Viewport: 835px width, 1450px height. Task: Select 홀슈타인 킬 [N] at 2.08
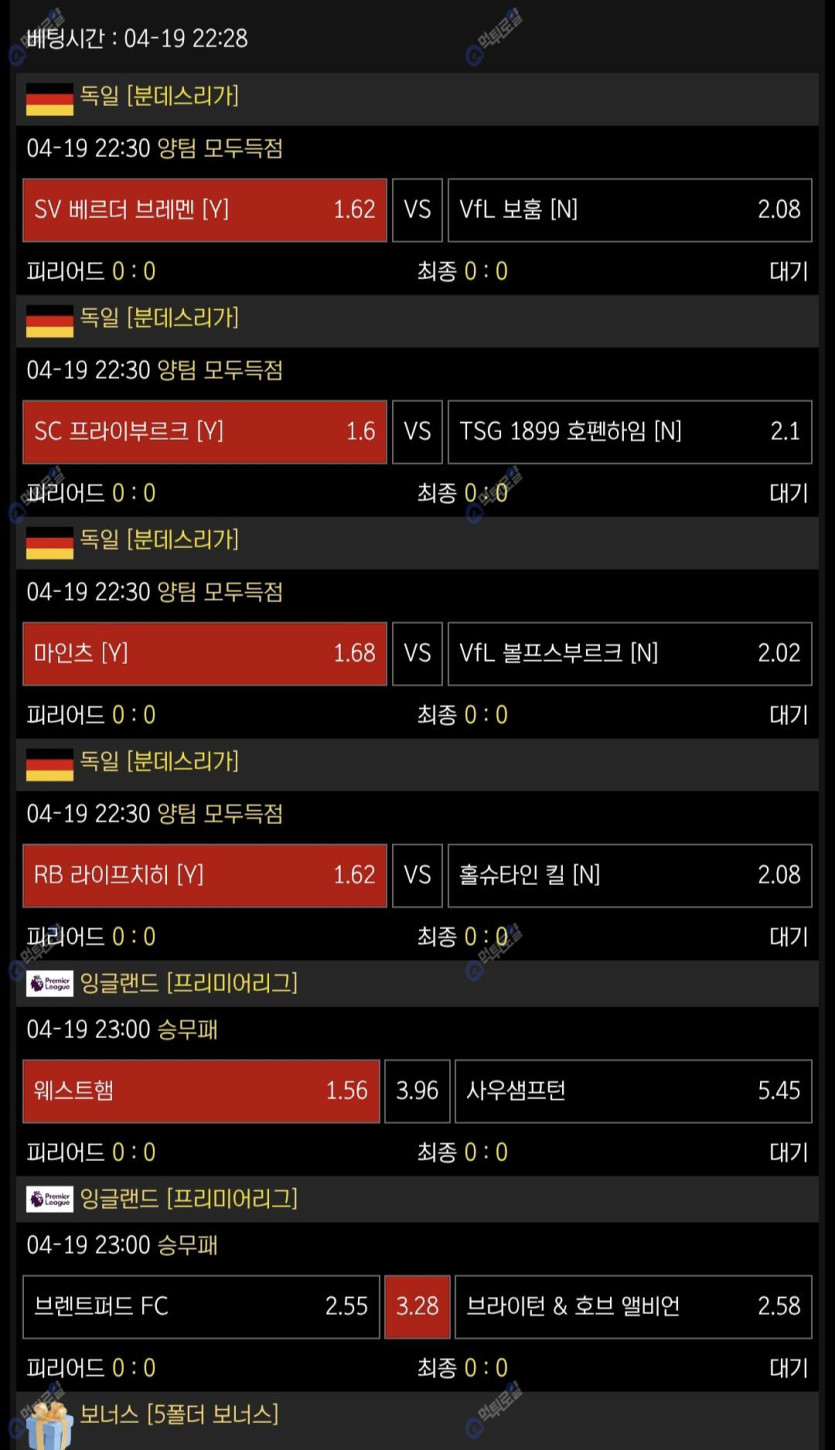tap(630, 876)
